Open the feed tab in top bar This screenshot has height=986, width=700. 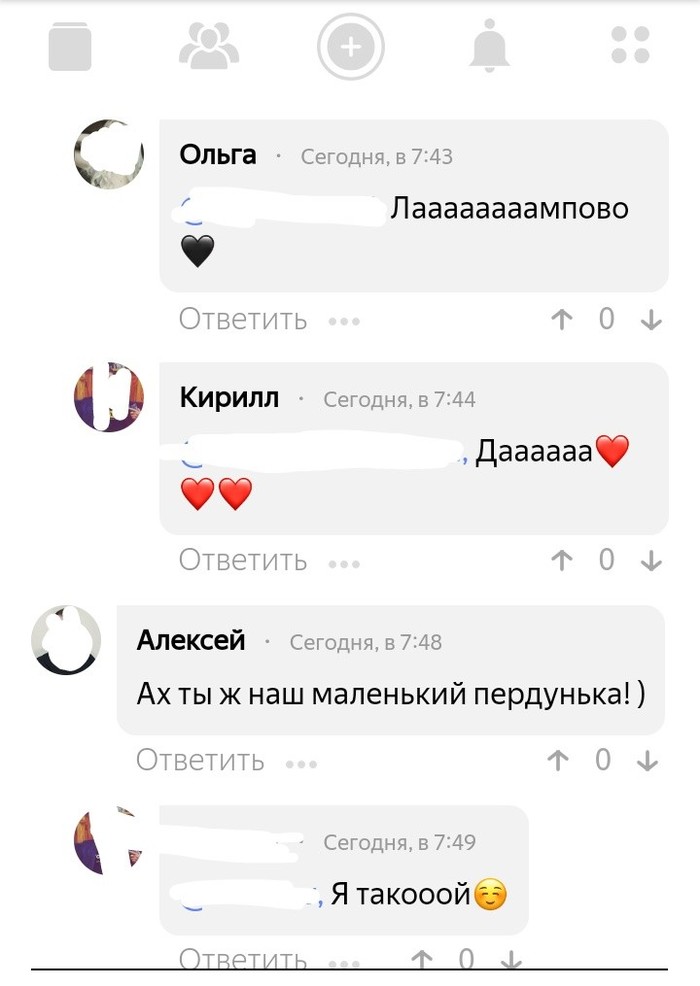click(x=70, y=47)
